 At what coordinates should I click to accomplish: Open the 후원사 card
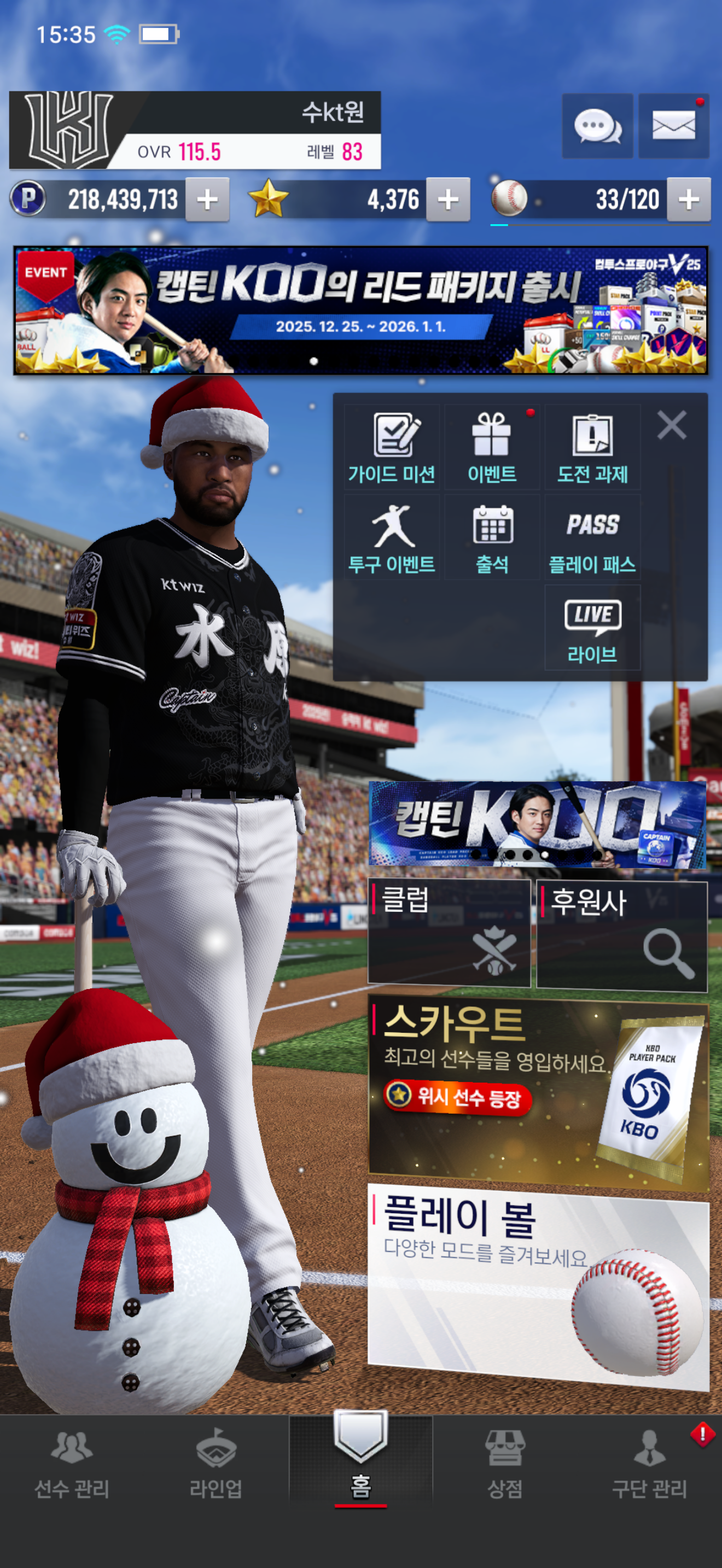(621, 935)
